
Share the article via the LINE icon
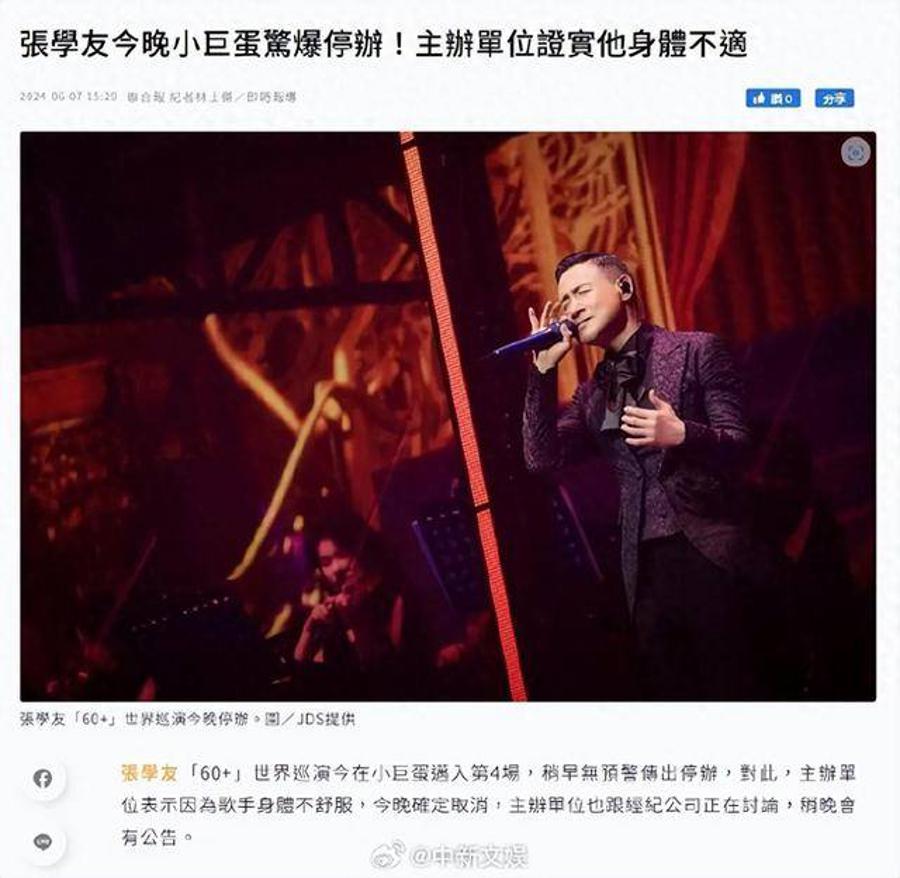tap(43, 841)
